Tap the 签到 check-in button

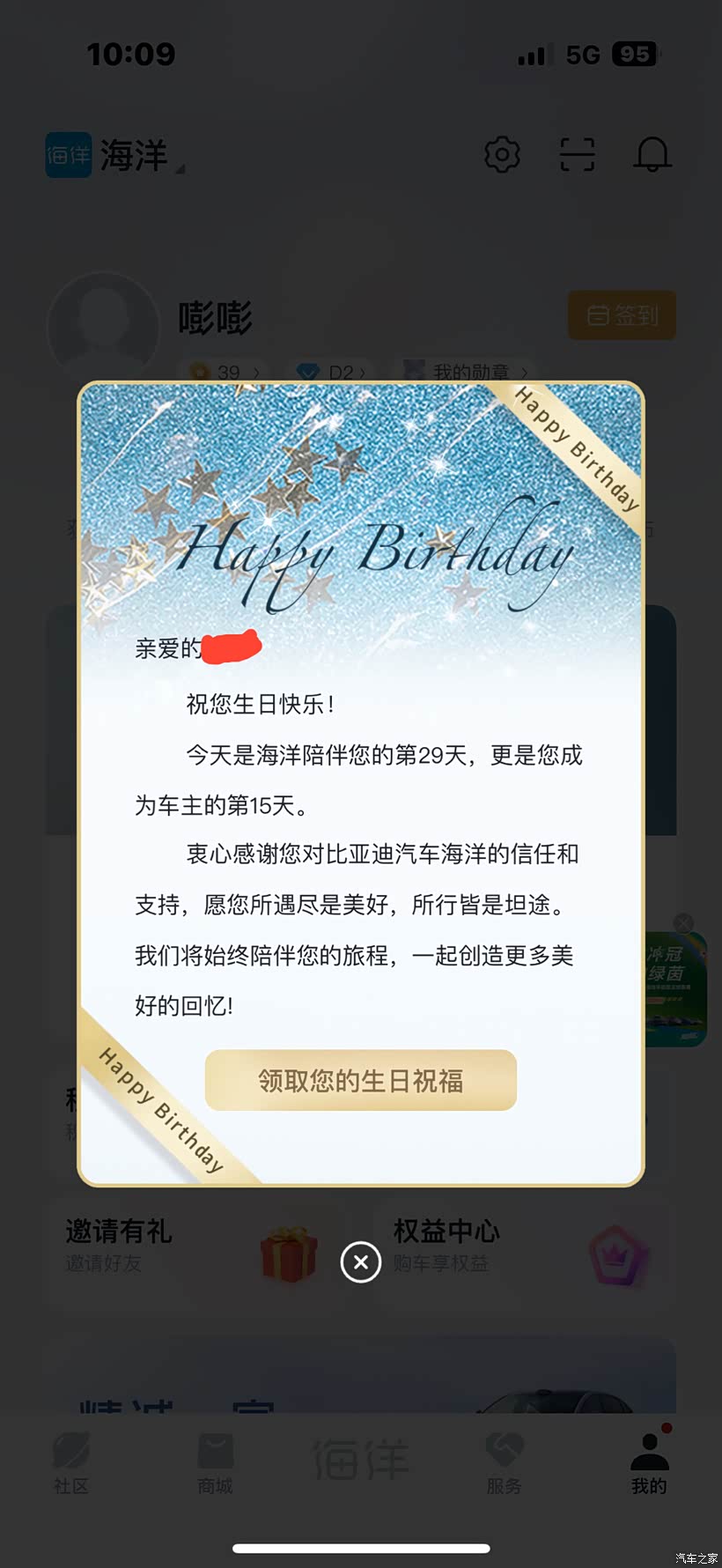(x=623, y=314)
